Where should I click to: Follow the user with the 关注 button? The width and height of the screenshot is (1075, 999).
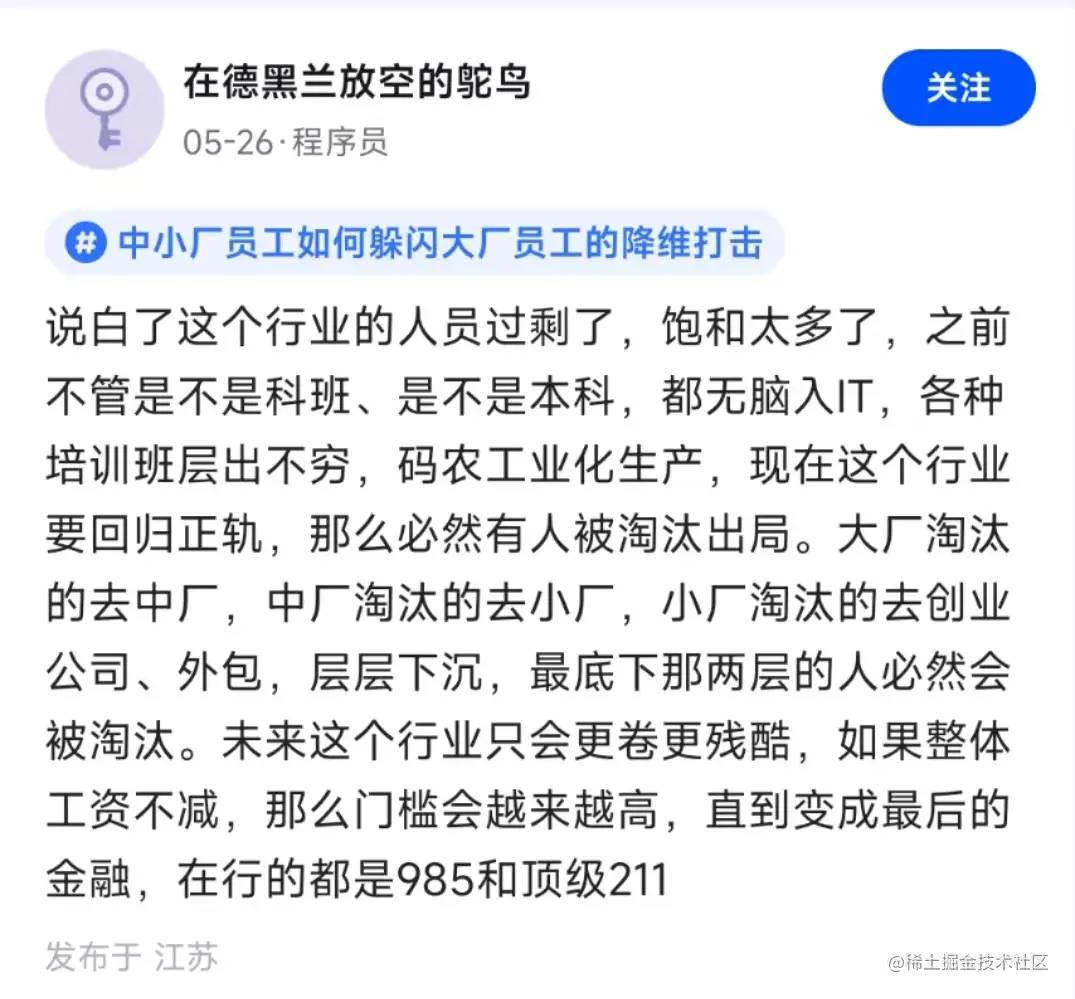(x=957, y=88)
